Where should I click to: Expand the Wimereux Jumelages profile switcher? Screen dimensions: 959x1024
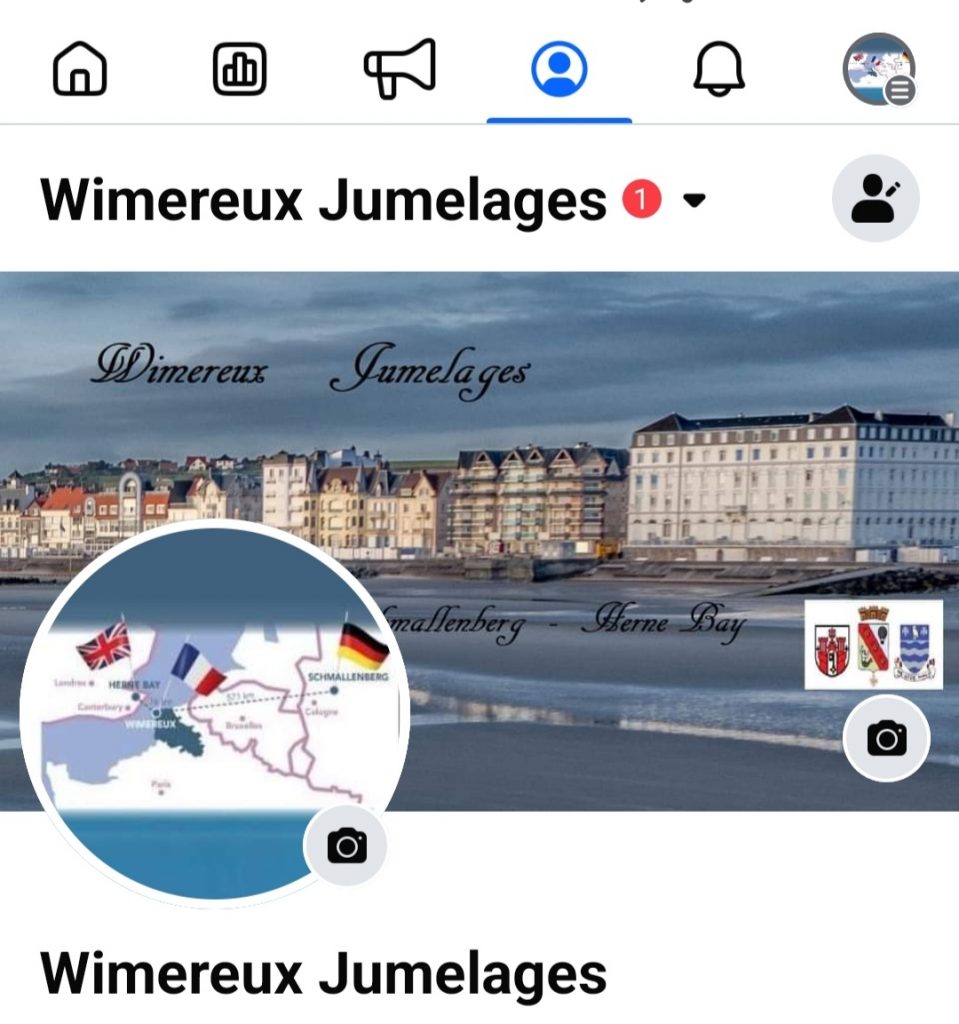click(x=694, y=201)
